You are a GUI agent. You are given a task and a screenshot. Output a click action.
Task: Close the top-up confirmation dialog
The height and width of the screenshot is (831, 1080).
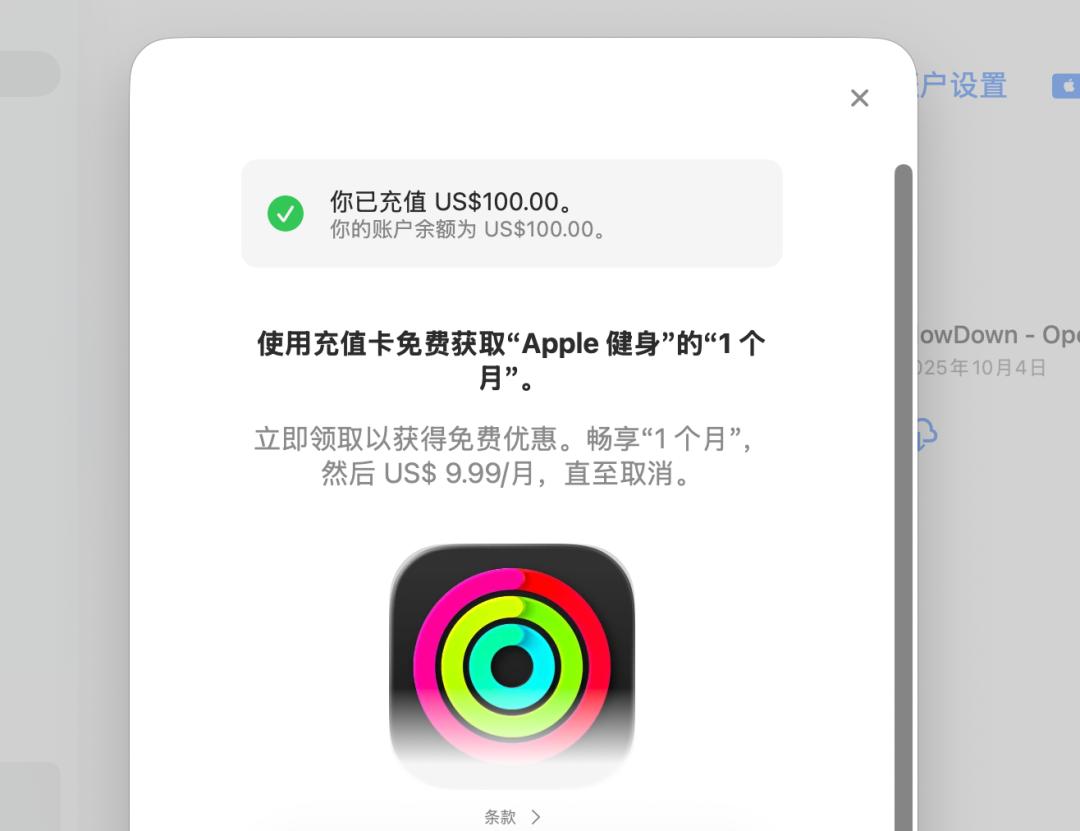coord(859,98)
